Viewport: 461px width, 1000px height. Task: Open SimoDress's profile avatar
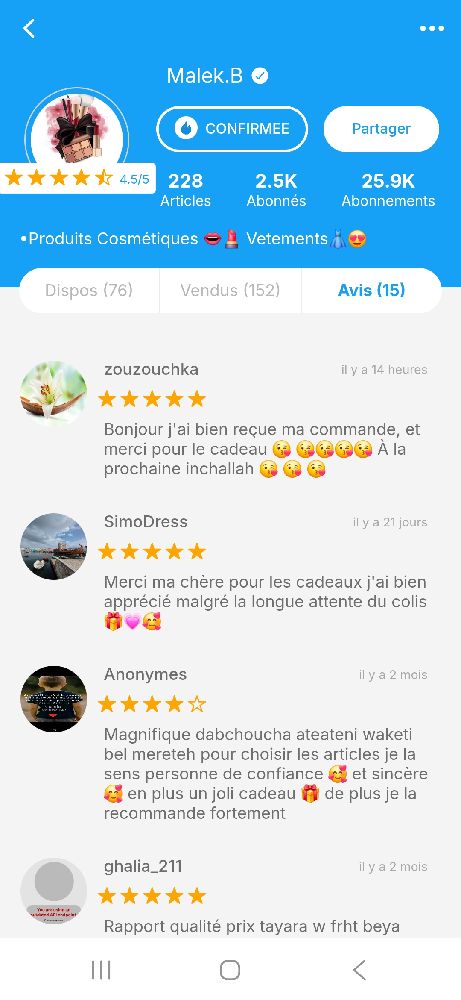pyautogui.click(x=54, y=547)
